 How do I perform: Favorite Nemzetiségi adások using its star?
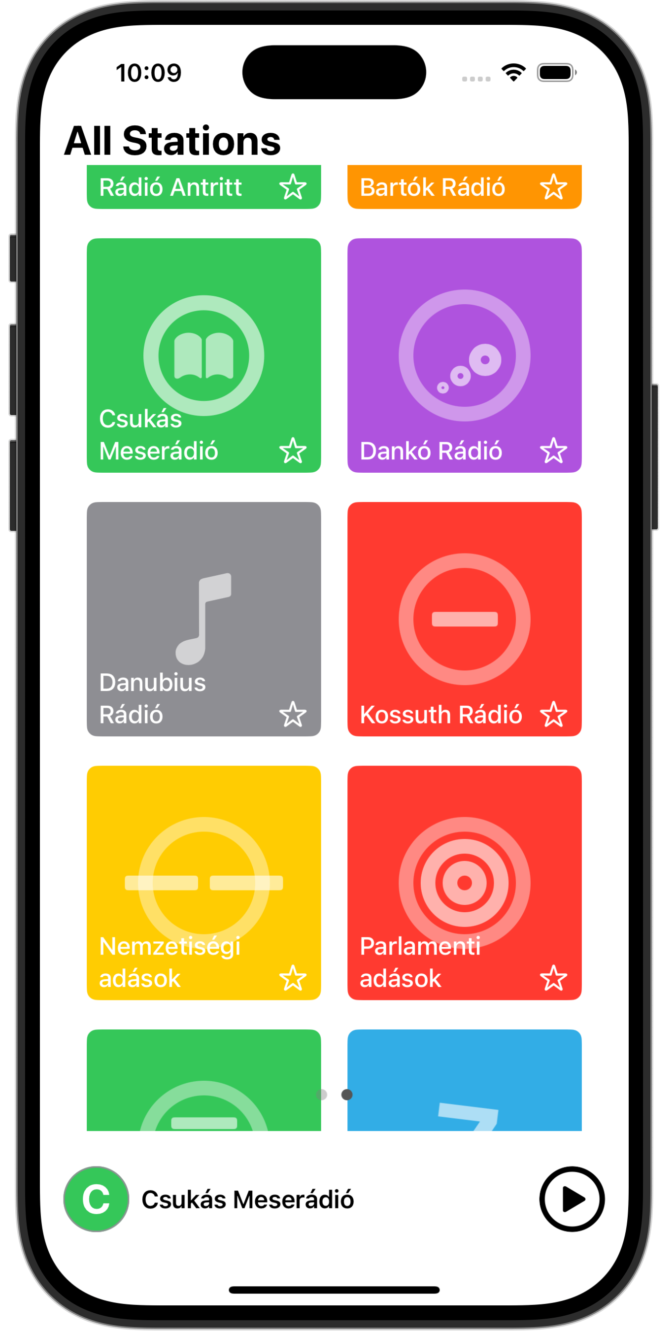292,978
